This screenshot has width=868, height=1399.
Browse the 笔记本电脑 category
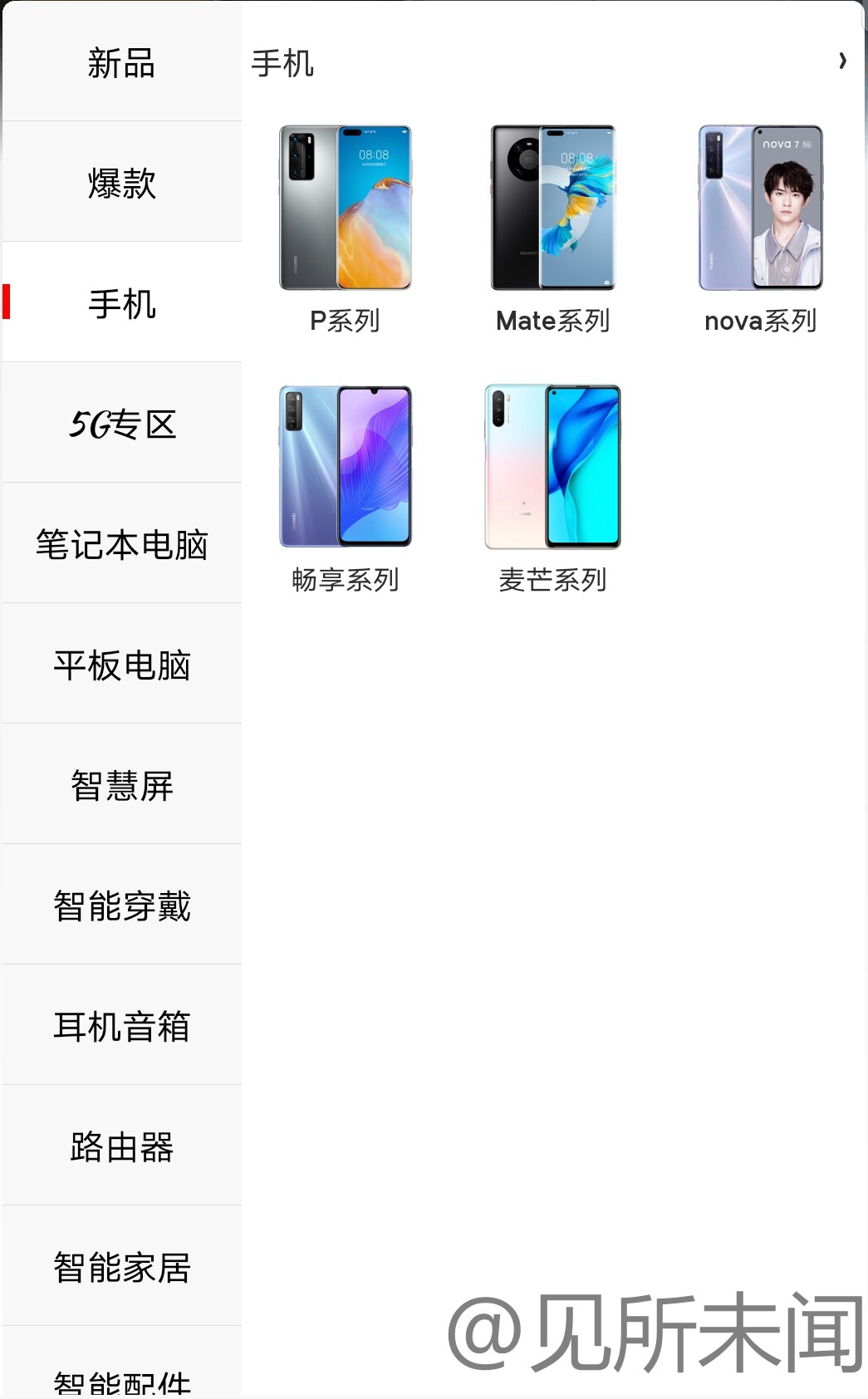[121, 546]
